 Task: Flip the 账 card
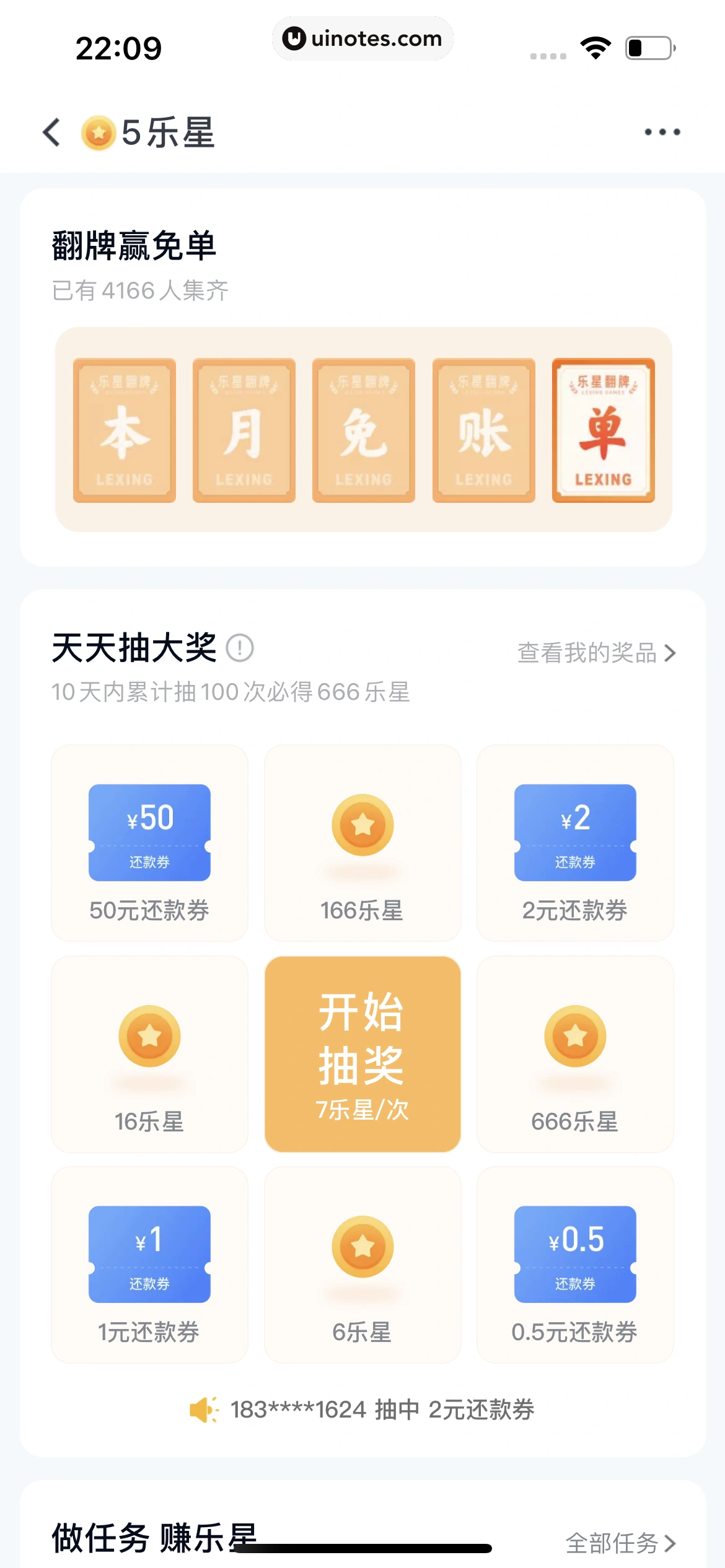[483, 430]
